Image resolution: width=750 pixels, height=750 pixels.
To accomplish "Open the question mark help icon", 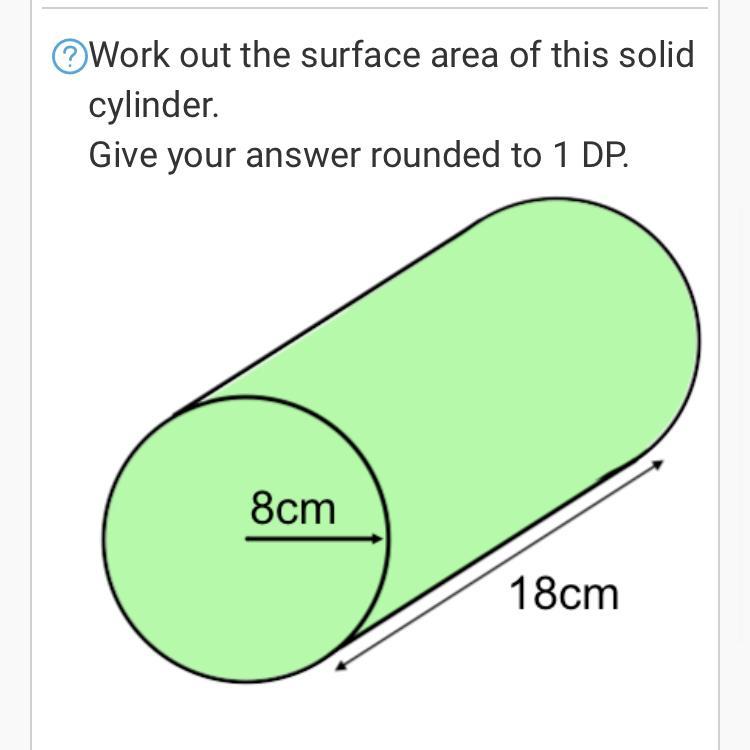I will point(70,57).
